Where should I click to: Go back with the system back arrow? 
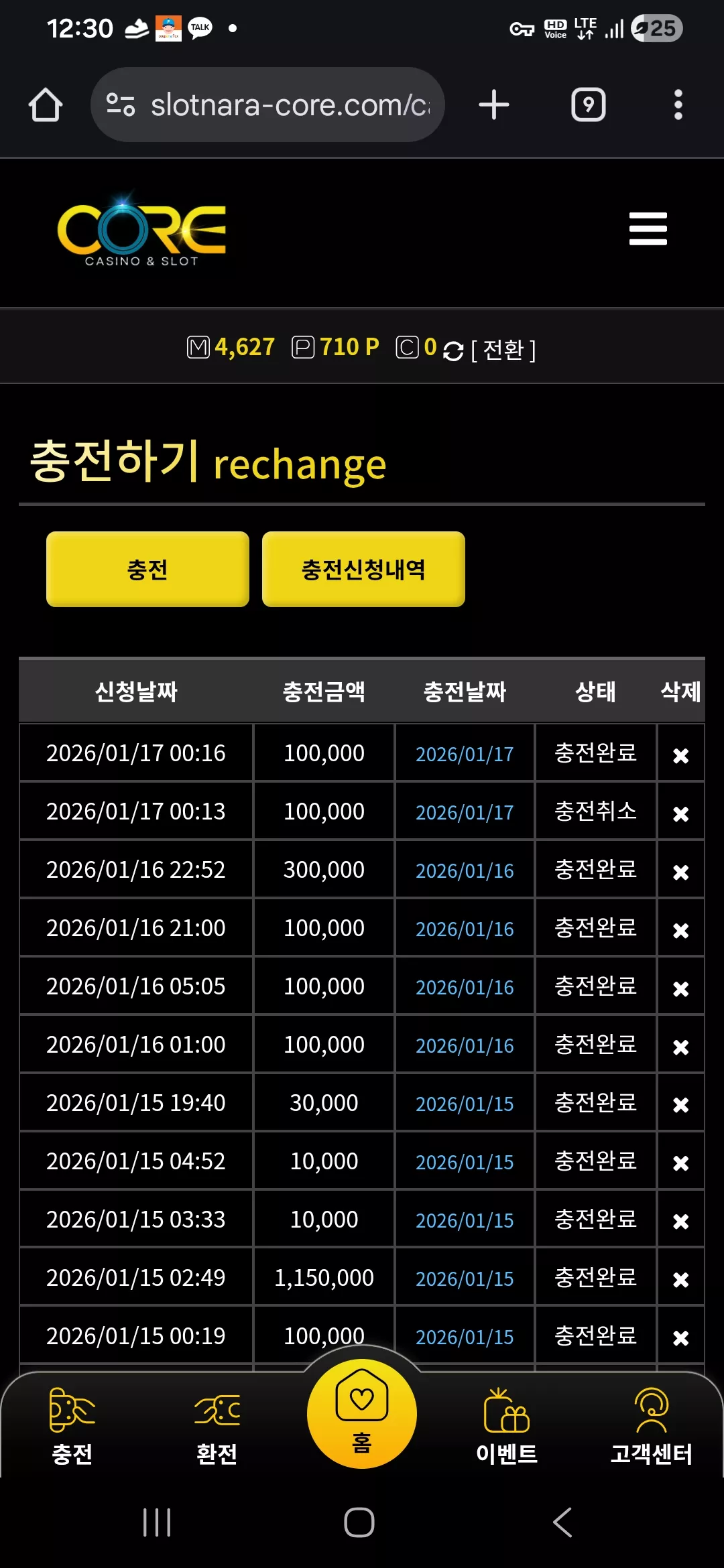click(563, 1522)
